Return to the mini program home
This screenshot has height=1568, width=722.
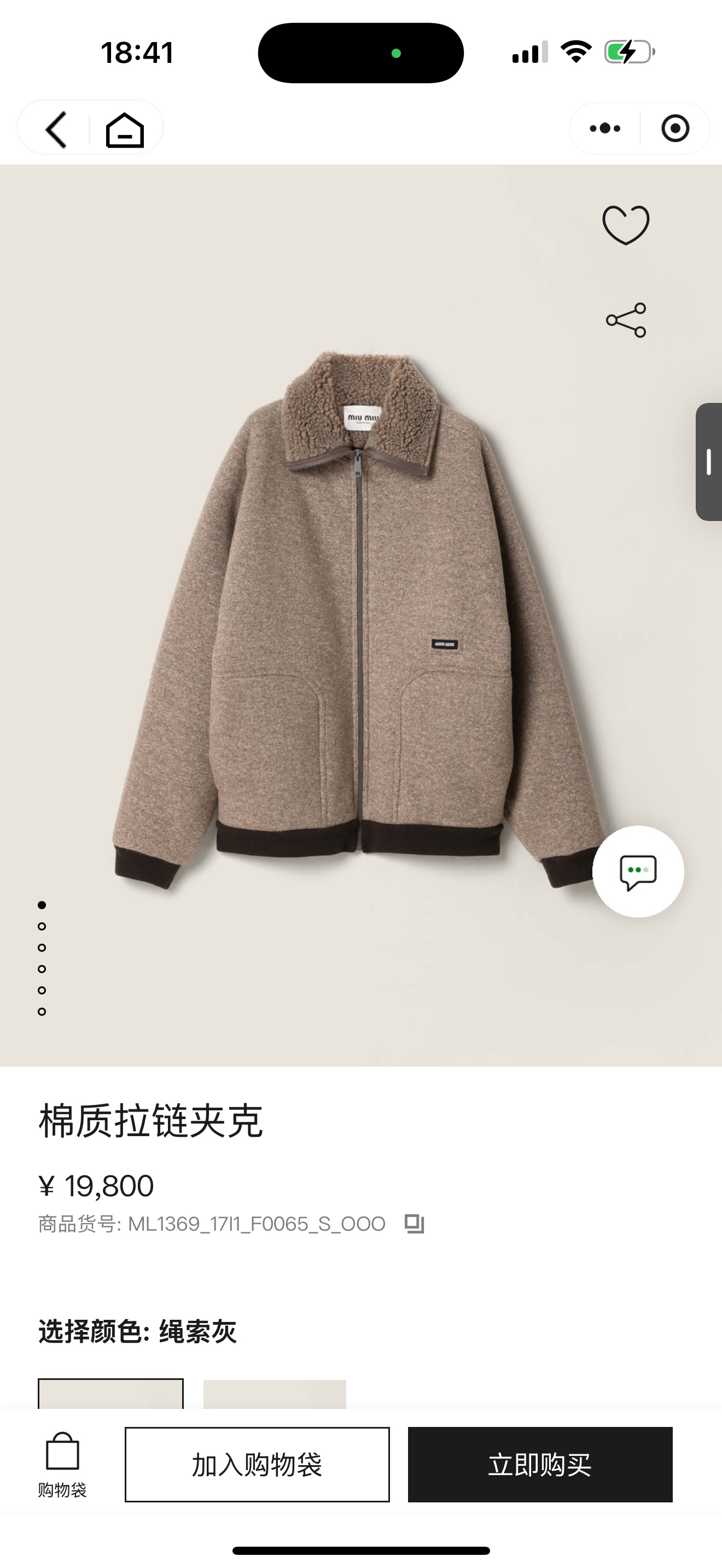click(125, 130)
